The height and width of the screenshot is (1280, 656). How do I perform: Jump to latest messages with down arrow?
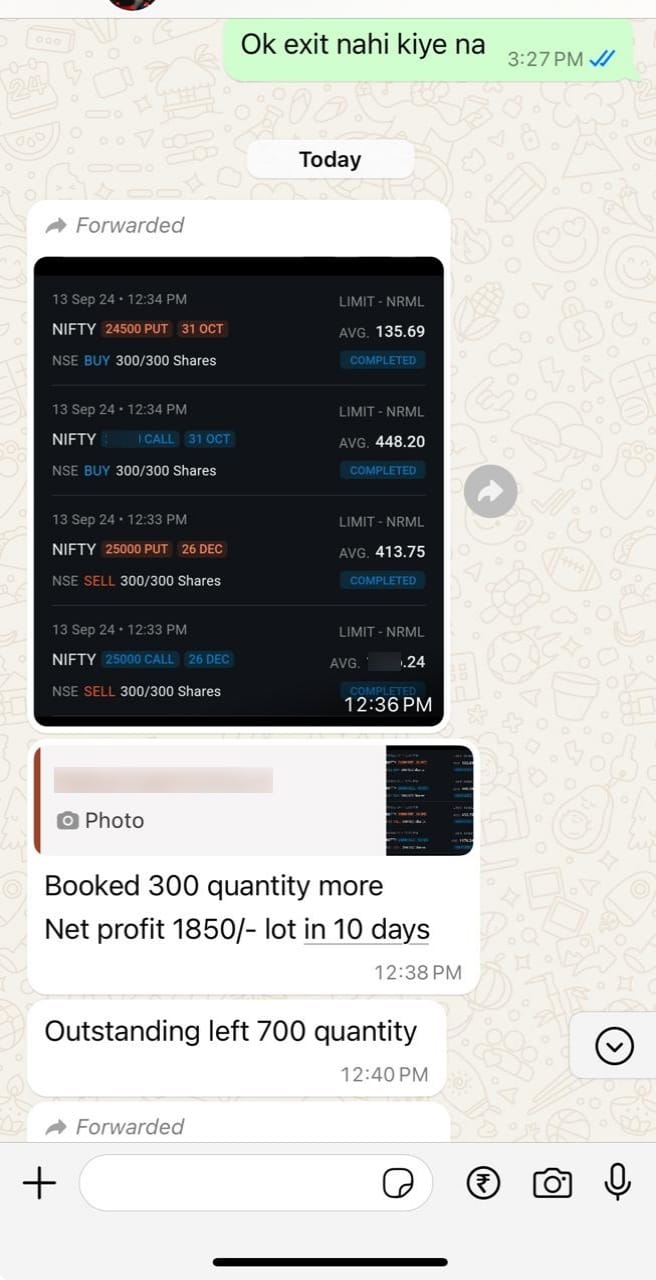[614, 1046]
